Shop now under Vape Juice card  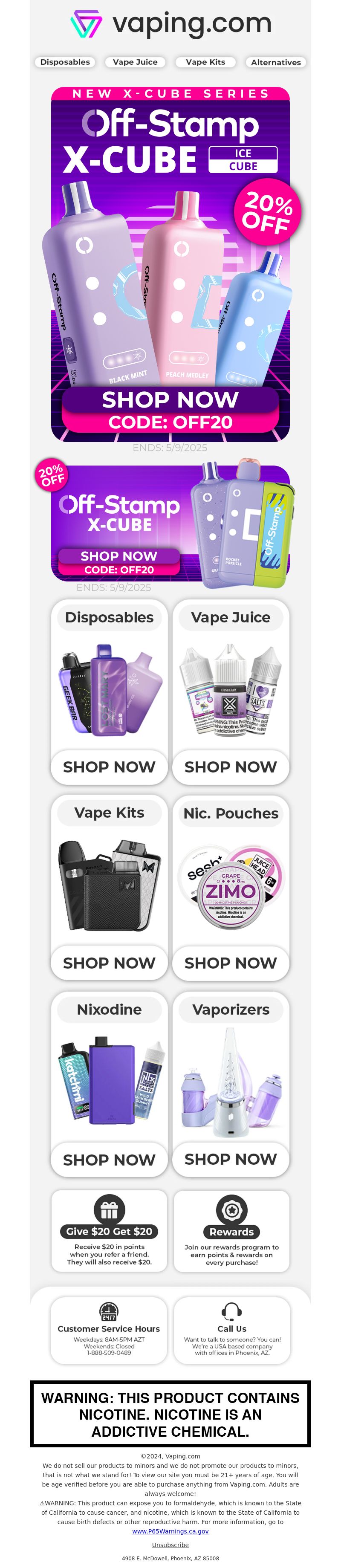tap(231, 767)
